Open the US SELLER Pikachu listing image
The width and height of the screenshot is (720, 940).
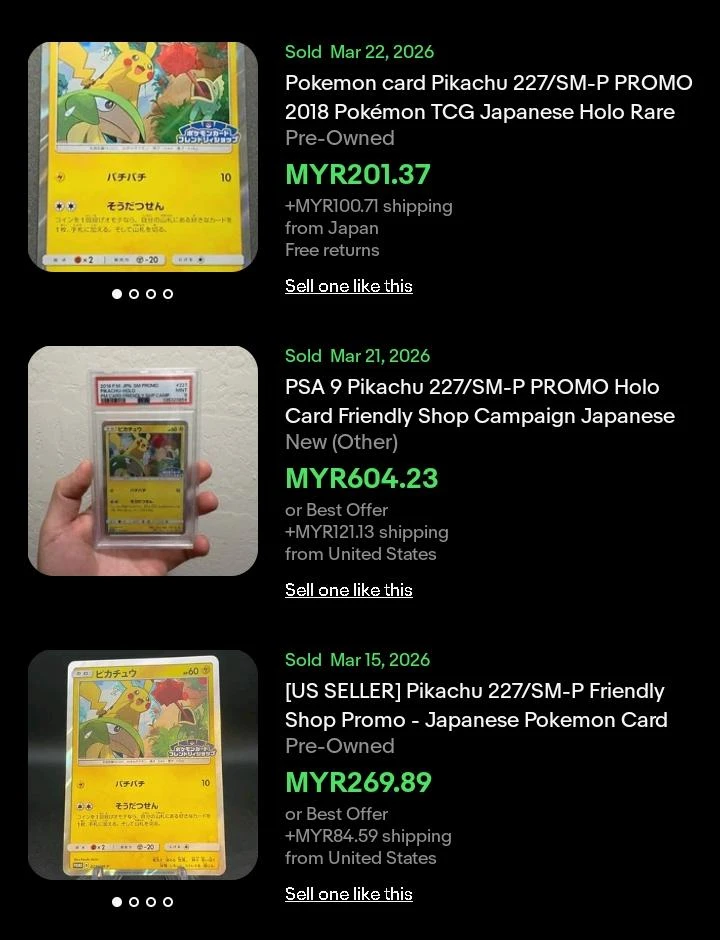pyautogui.click(x=142, y=765)
